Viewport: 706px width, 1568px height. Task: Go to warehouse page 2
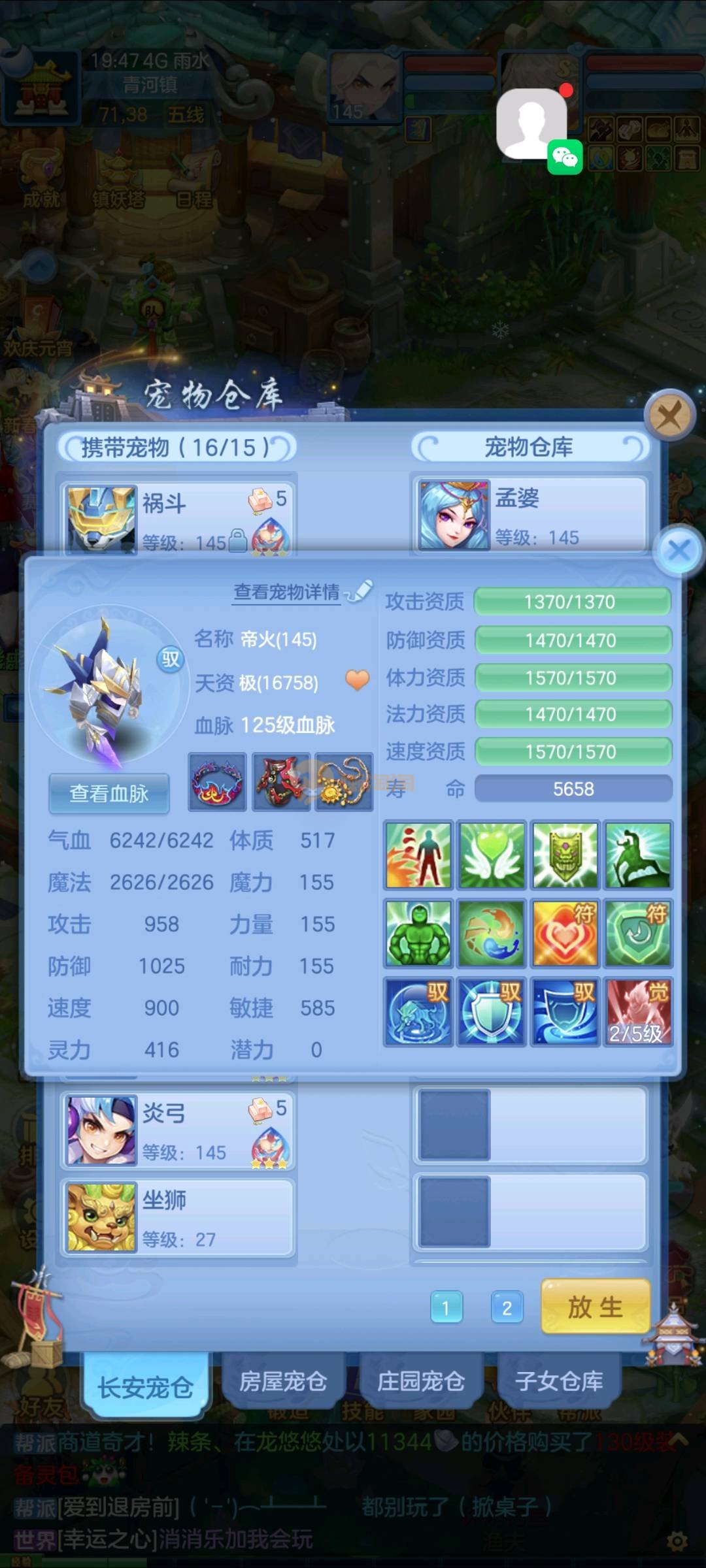[507, 1307]
